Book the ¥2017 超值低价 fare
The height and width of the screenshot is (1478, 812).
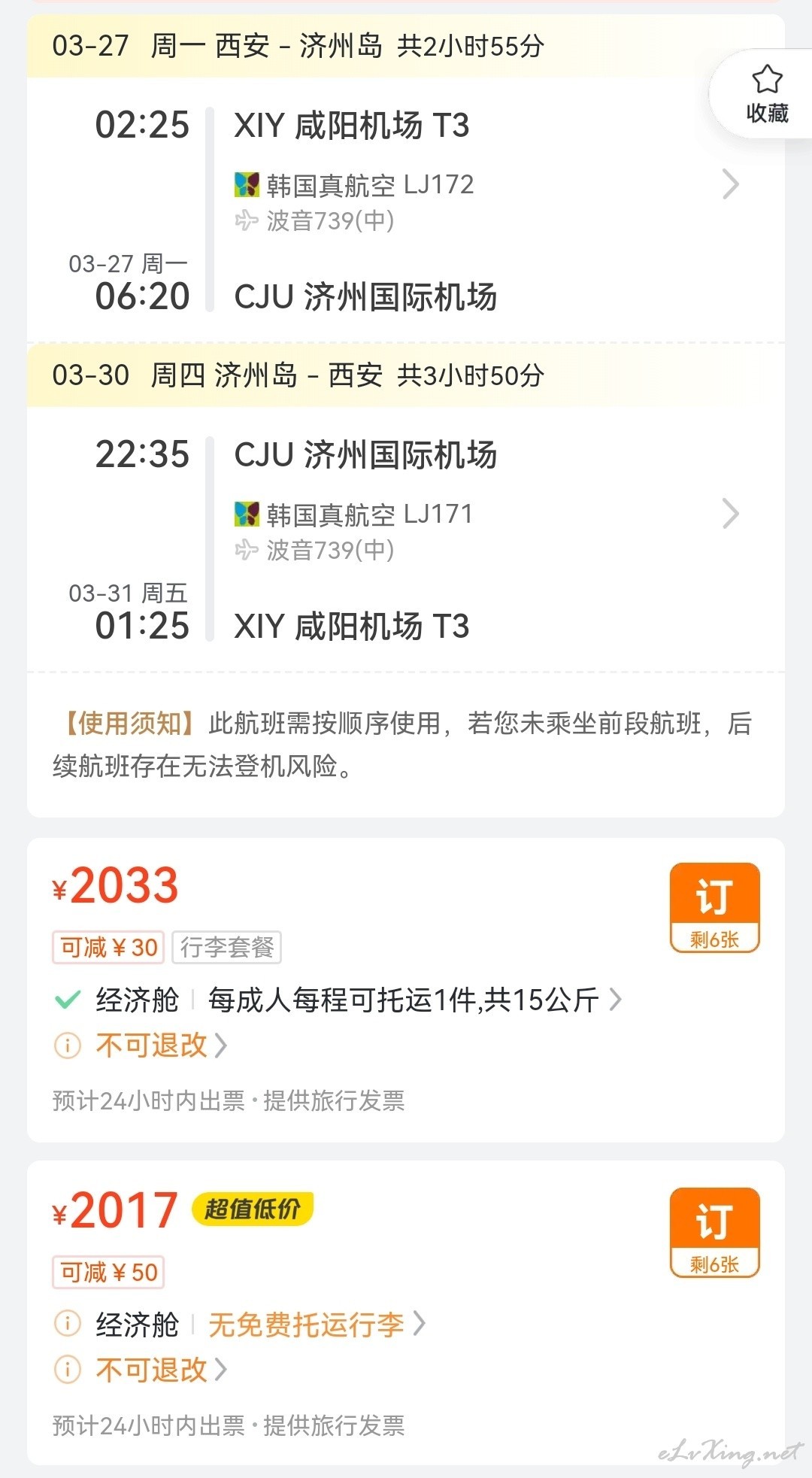pyautogui.click(x=714, y=1233)
